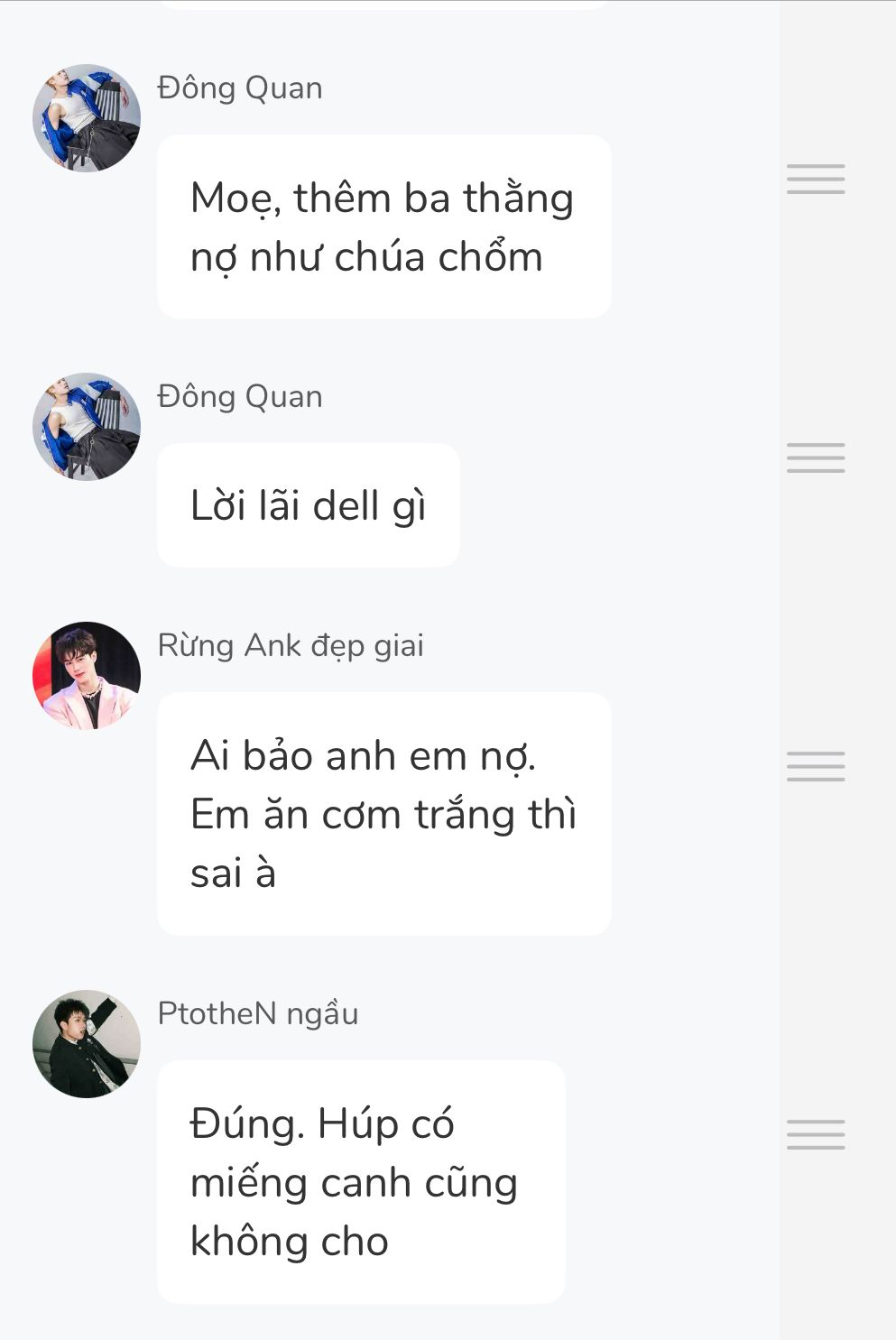Tap the reorder handle beside "Moẹ, thêm ba thằng"
This screenshot has width=896, height=1340.
click(x=816, y=180)
